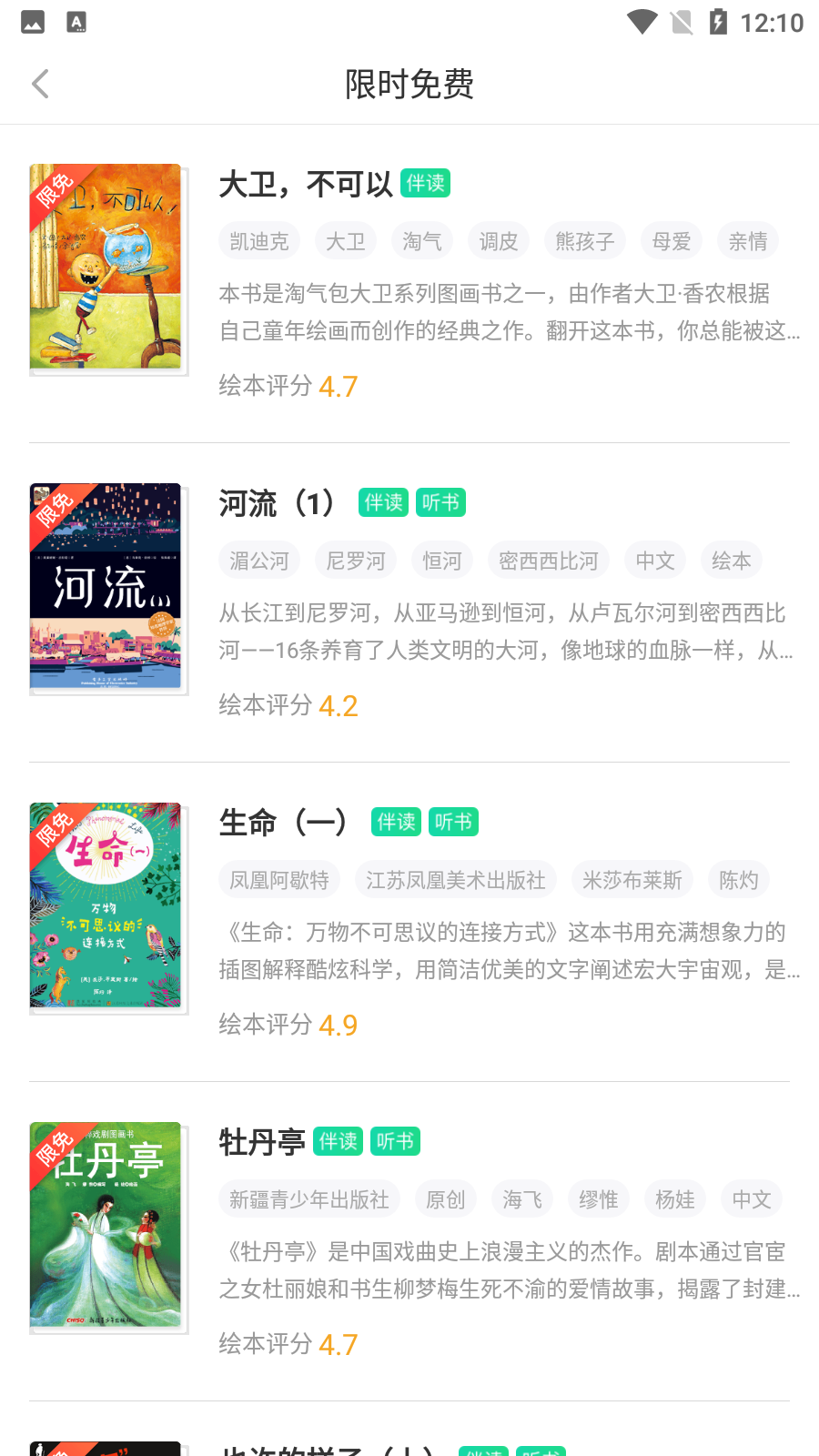Tap the 江苏凤凰美术出版社 tag chip
The image size is (819, 1456).
(x=456, y=880)
